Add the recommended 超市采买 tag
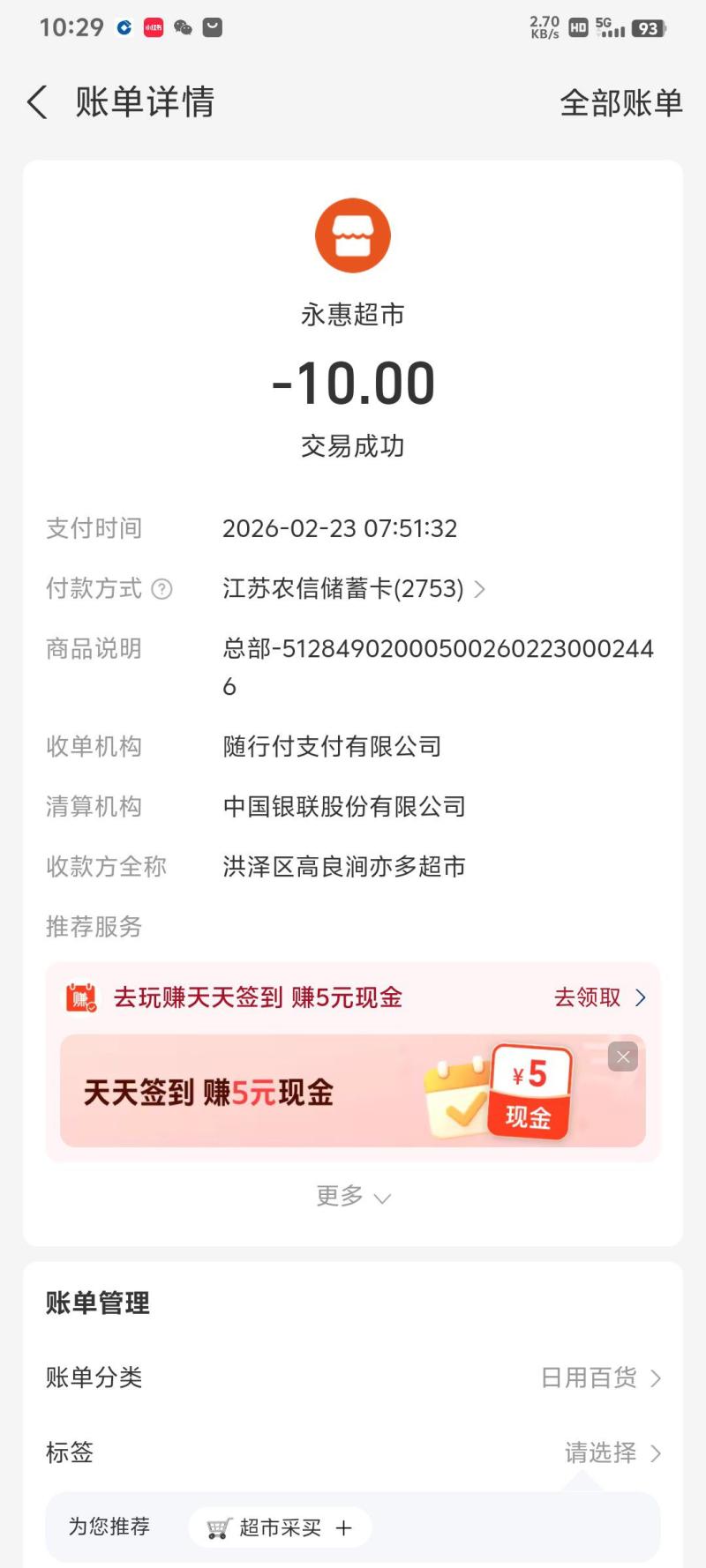Screen dimensions: 706x1568 tap(280, 1527)
